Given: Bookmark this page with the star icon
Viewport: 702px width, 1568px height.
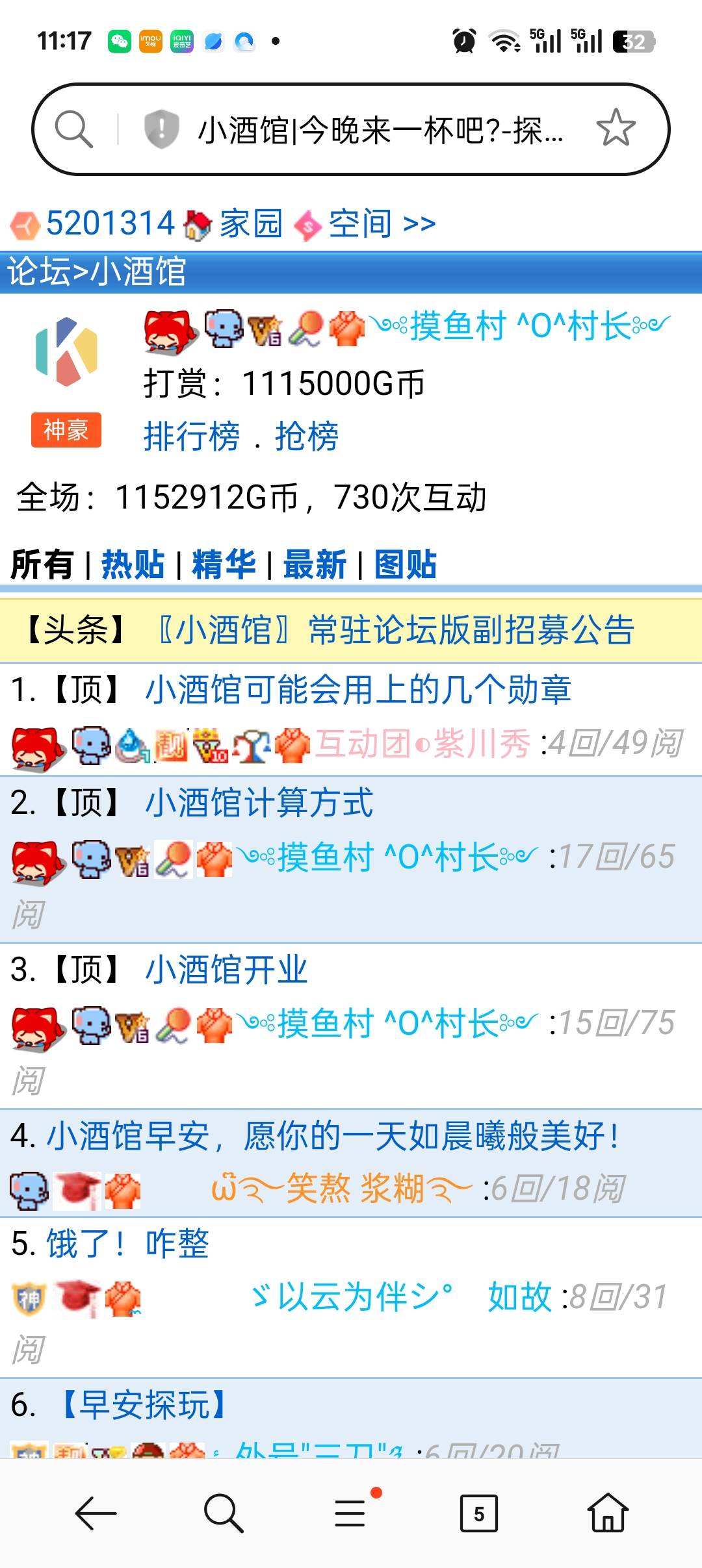Looking at the screenshot, I should [x=615, y=128].
